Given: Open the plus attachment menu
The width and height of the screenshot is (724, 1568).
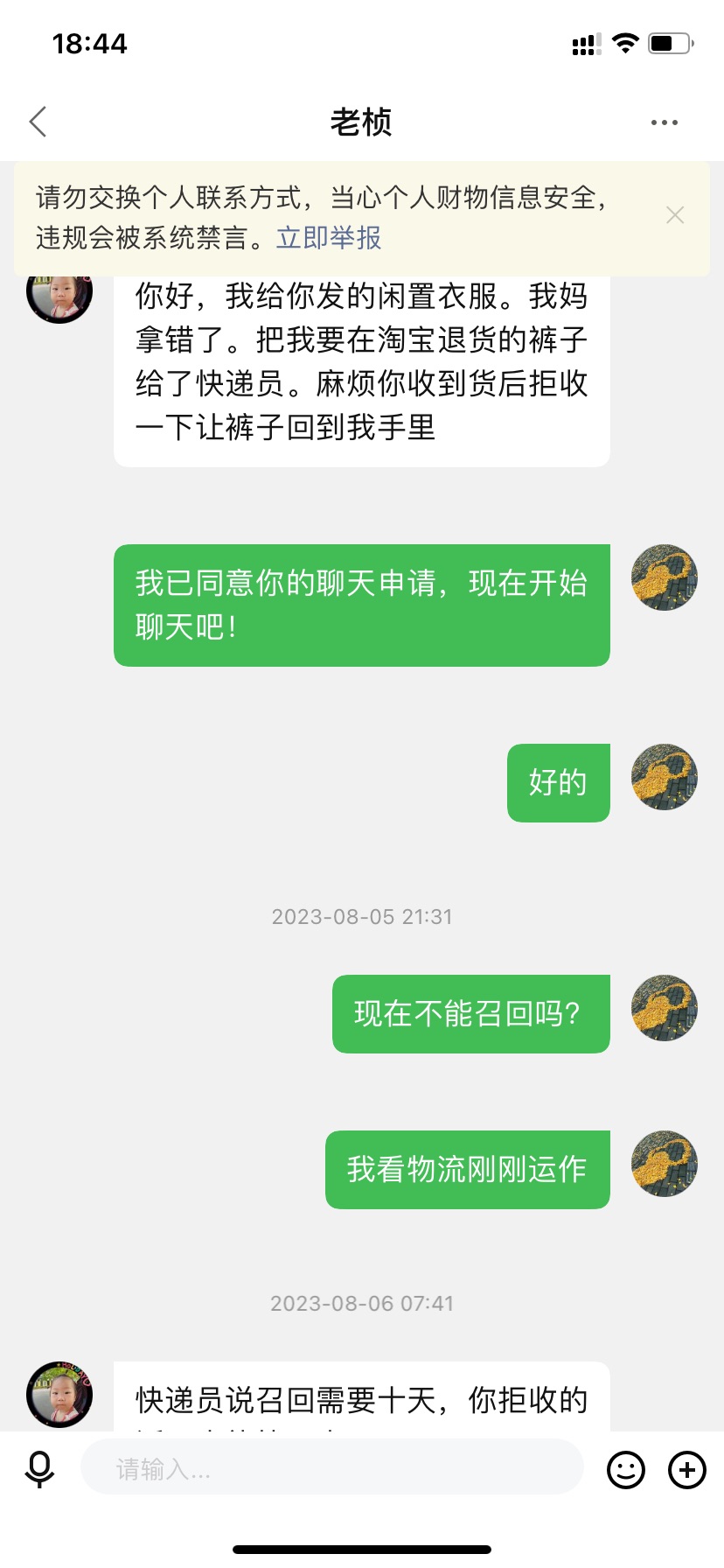Looking at the screenshot, I should (x=687, y=1469).
